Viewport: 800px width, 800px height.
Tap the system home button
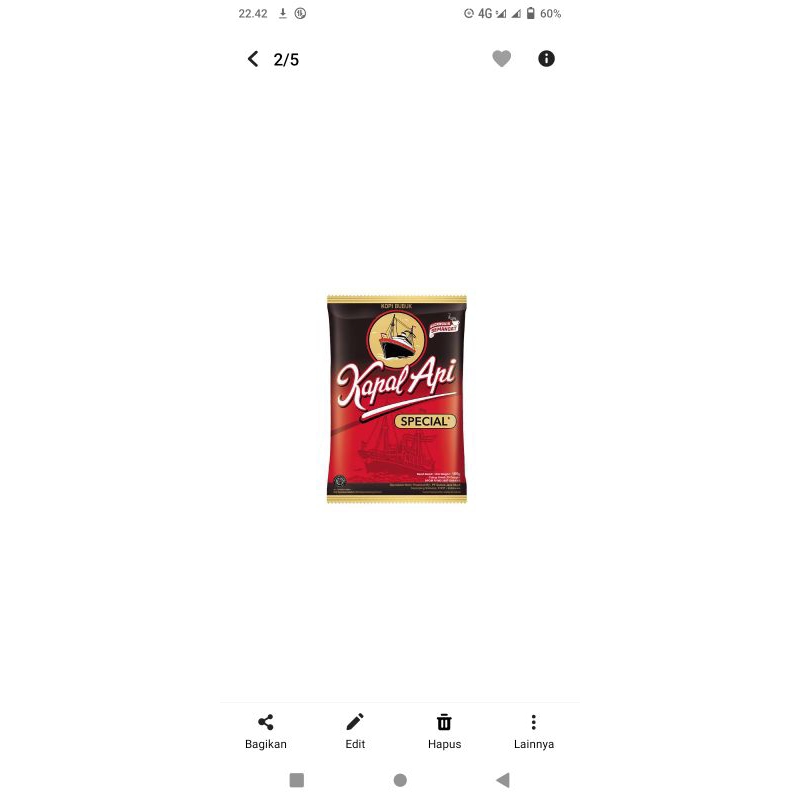click(x=400, y=780)
